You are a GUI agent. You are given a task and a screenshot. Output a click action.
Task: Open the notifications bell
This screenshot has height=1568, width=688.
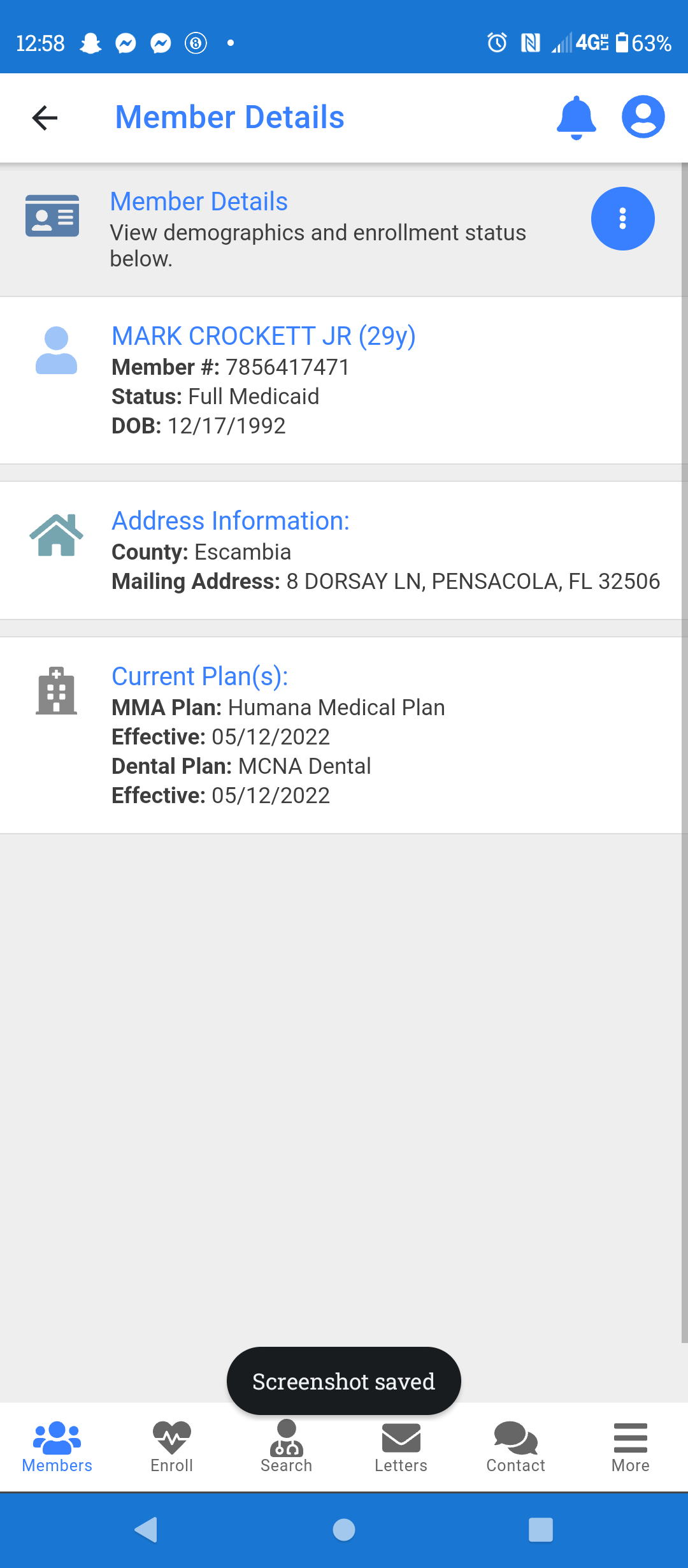577,118
